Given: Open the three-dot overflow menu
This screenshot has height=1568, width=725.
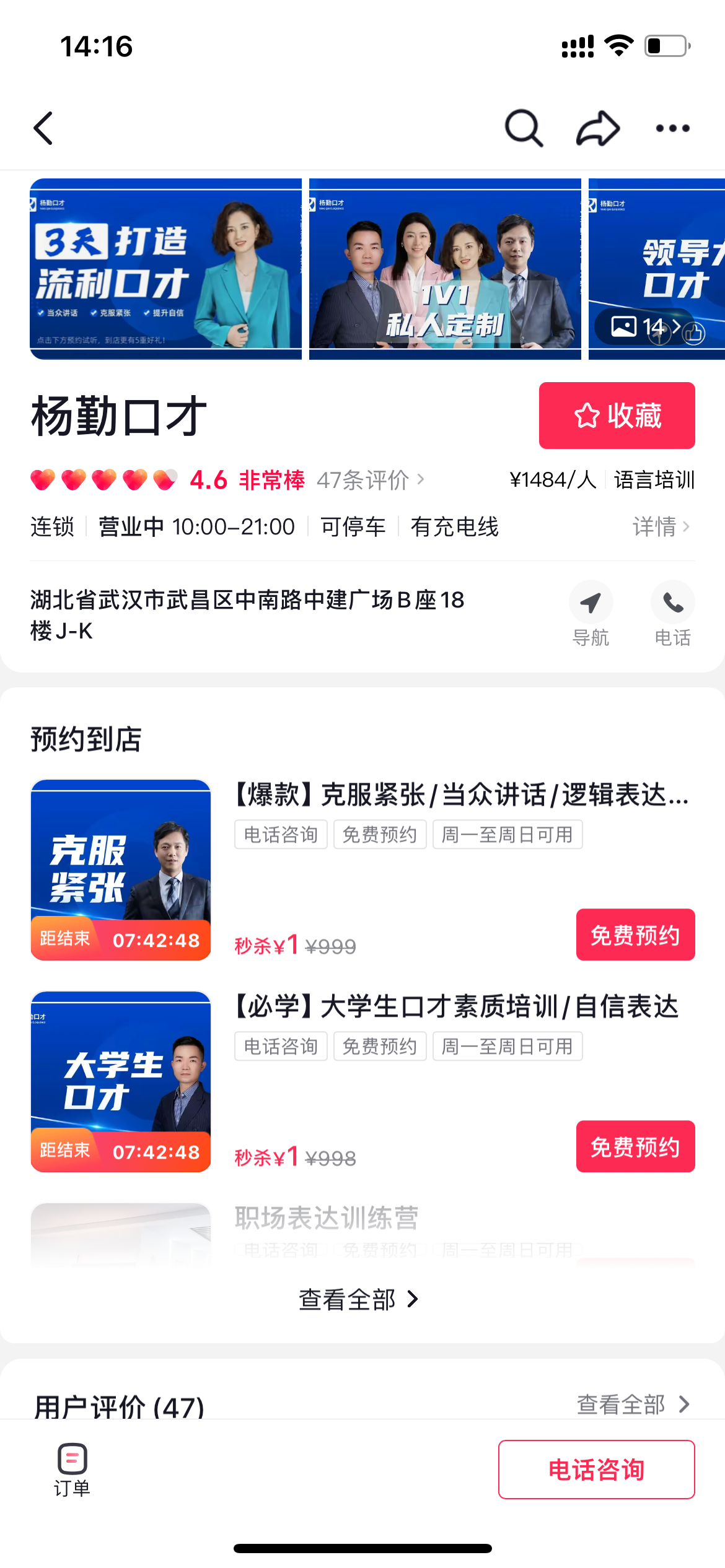Looking at the screenshot, I should coord(672,128).
